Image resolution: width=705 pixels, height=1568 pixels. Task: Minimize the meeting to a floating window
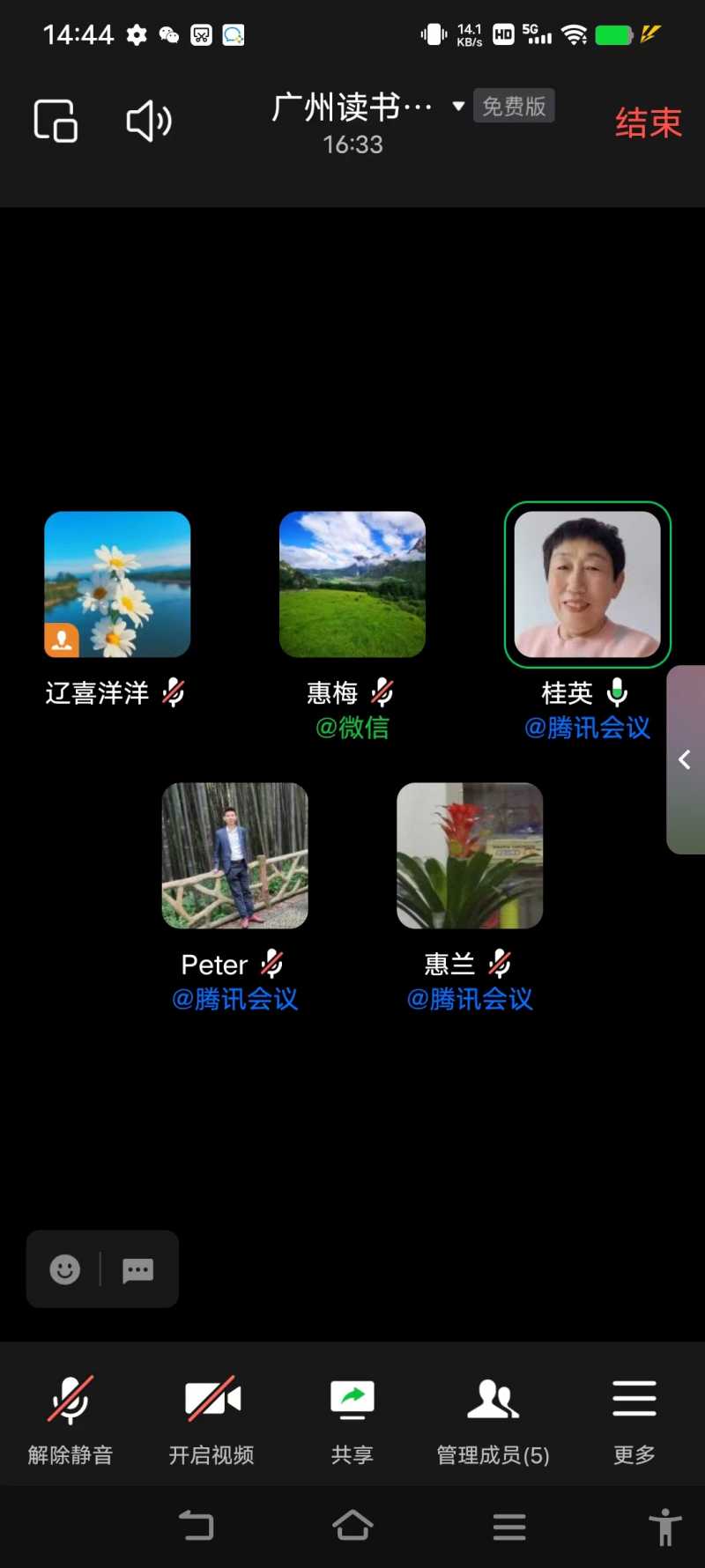pos(56,121)
